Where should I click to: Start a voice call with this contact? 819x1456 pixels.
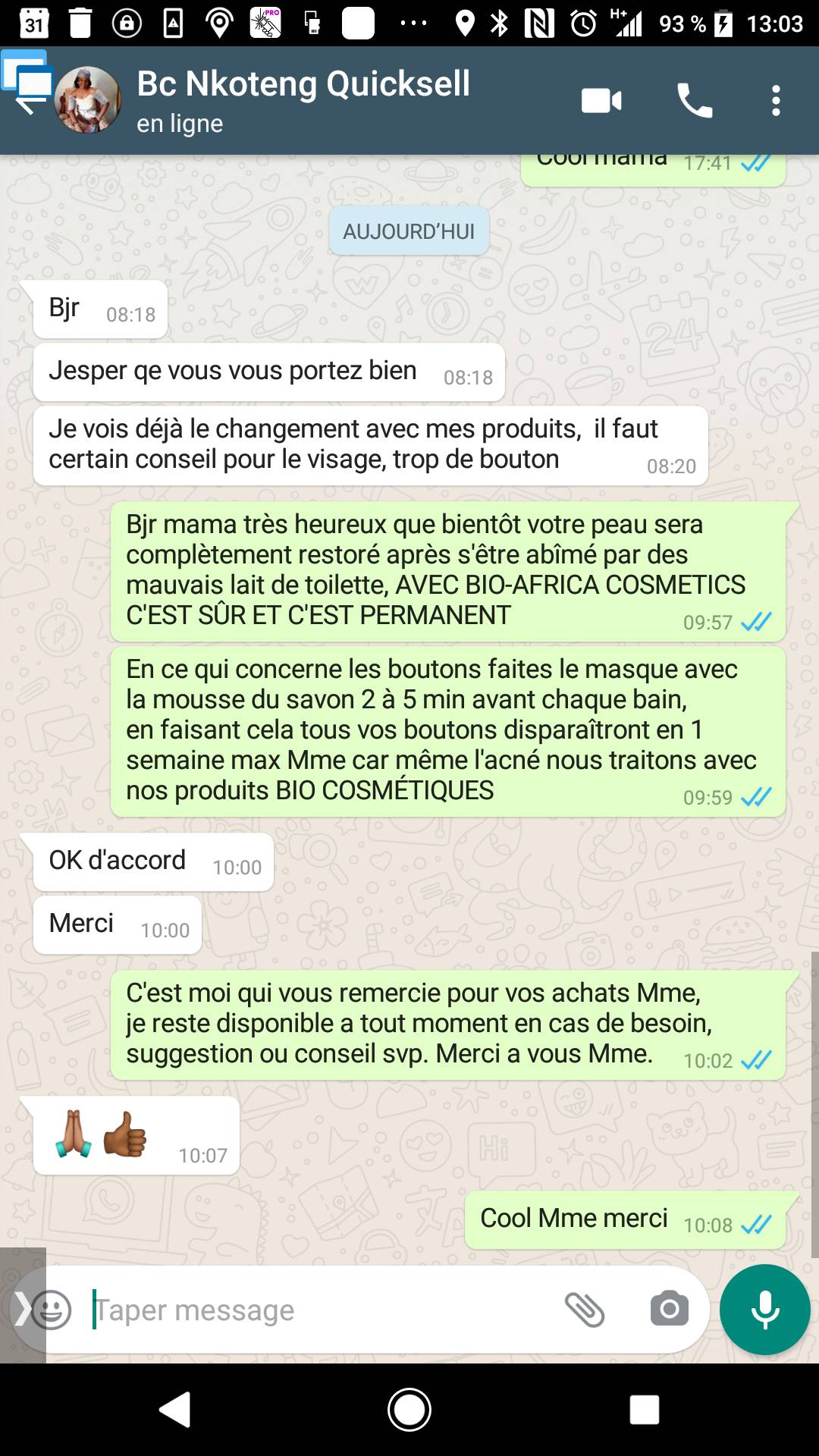[694, 101]
